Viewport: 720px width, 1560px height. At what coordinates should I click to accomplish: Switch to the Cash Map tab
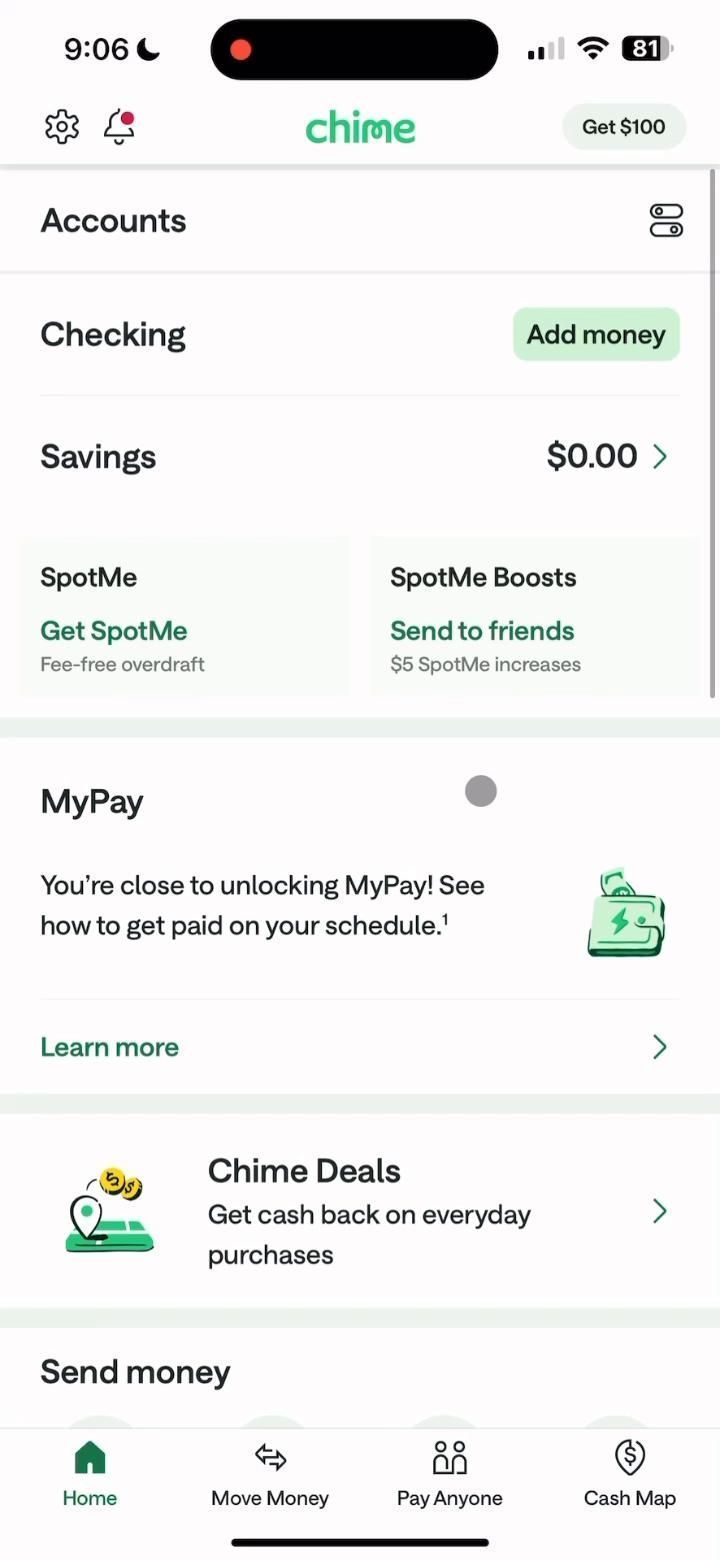630,1474
